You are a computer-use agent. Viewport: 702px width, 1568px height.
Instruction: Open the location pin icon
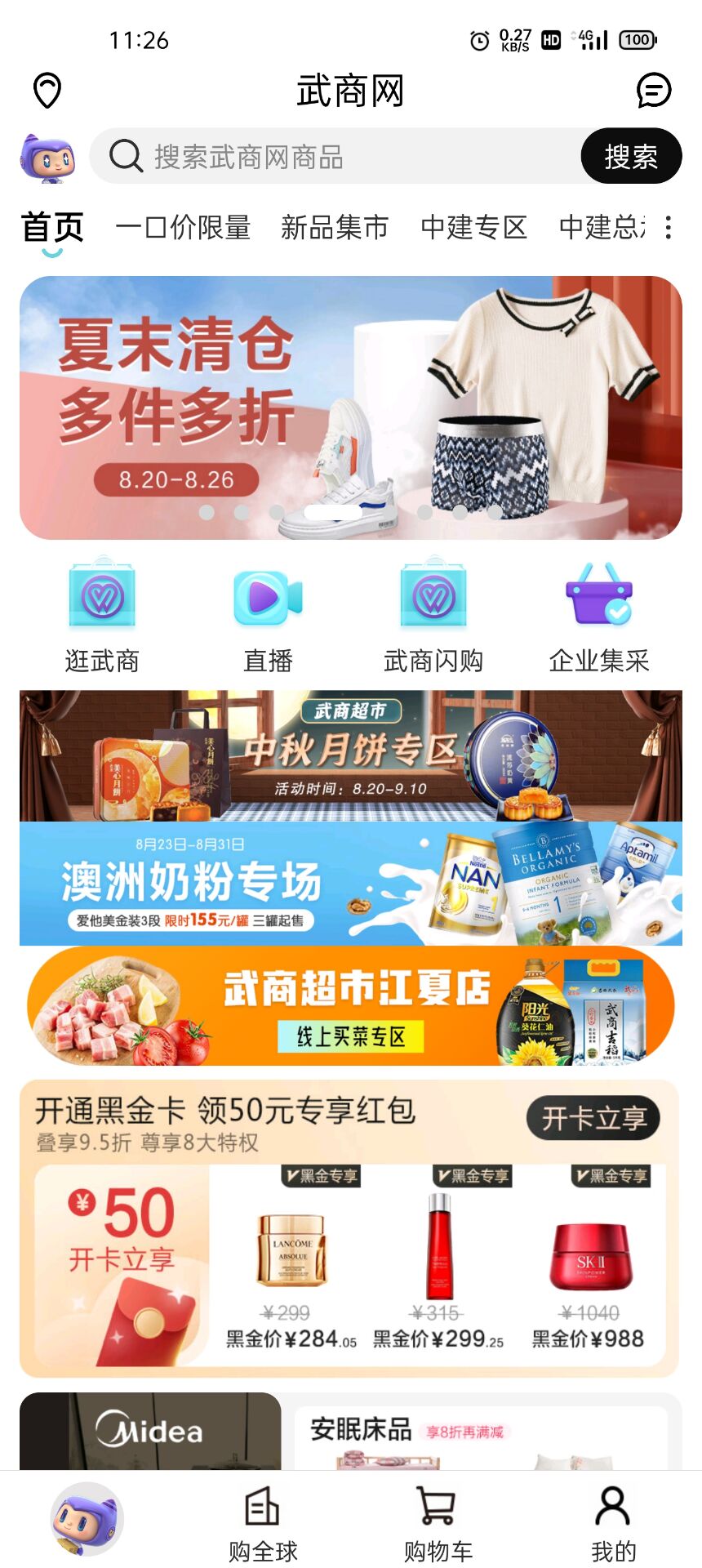(47, 91)
